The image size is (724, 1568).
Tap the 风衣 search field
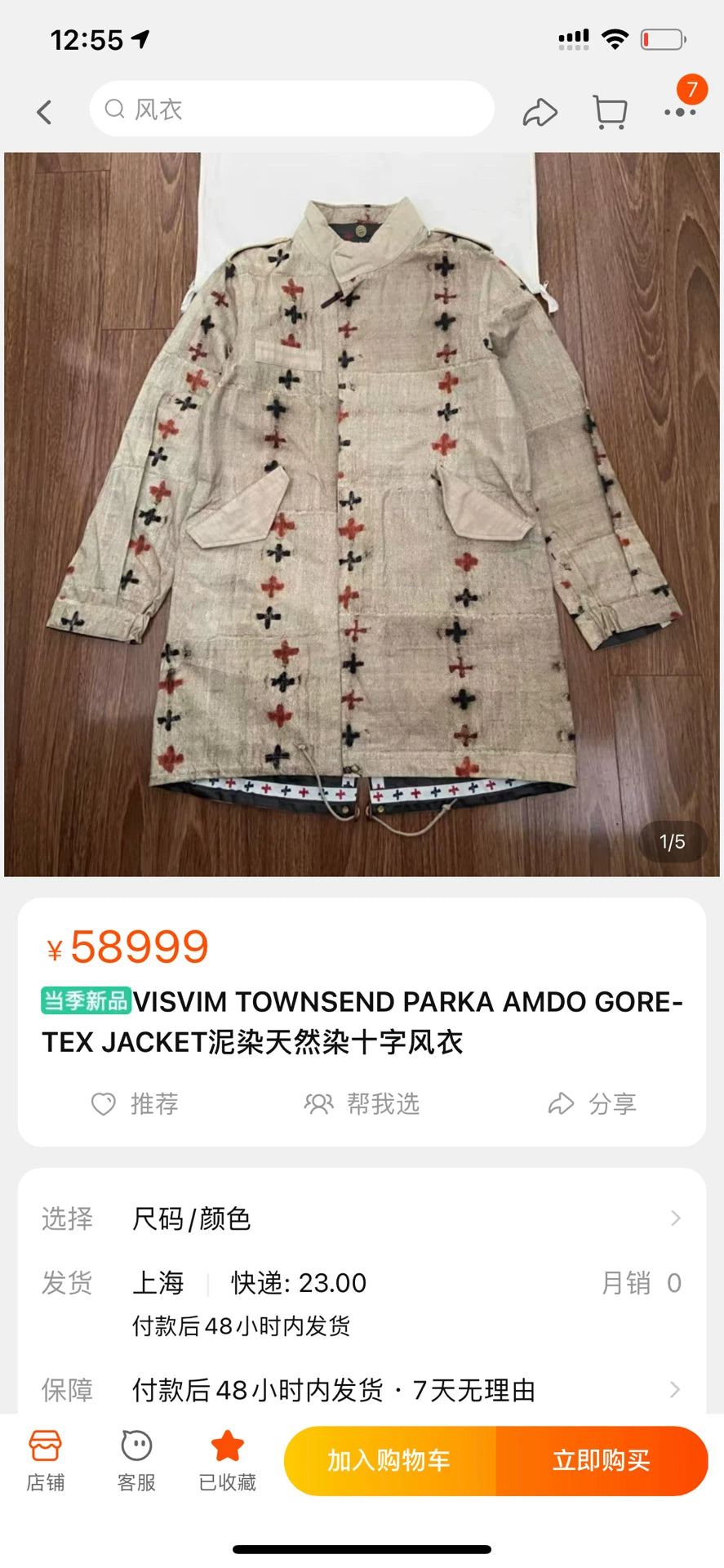point(245,109)
